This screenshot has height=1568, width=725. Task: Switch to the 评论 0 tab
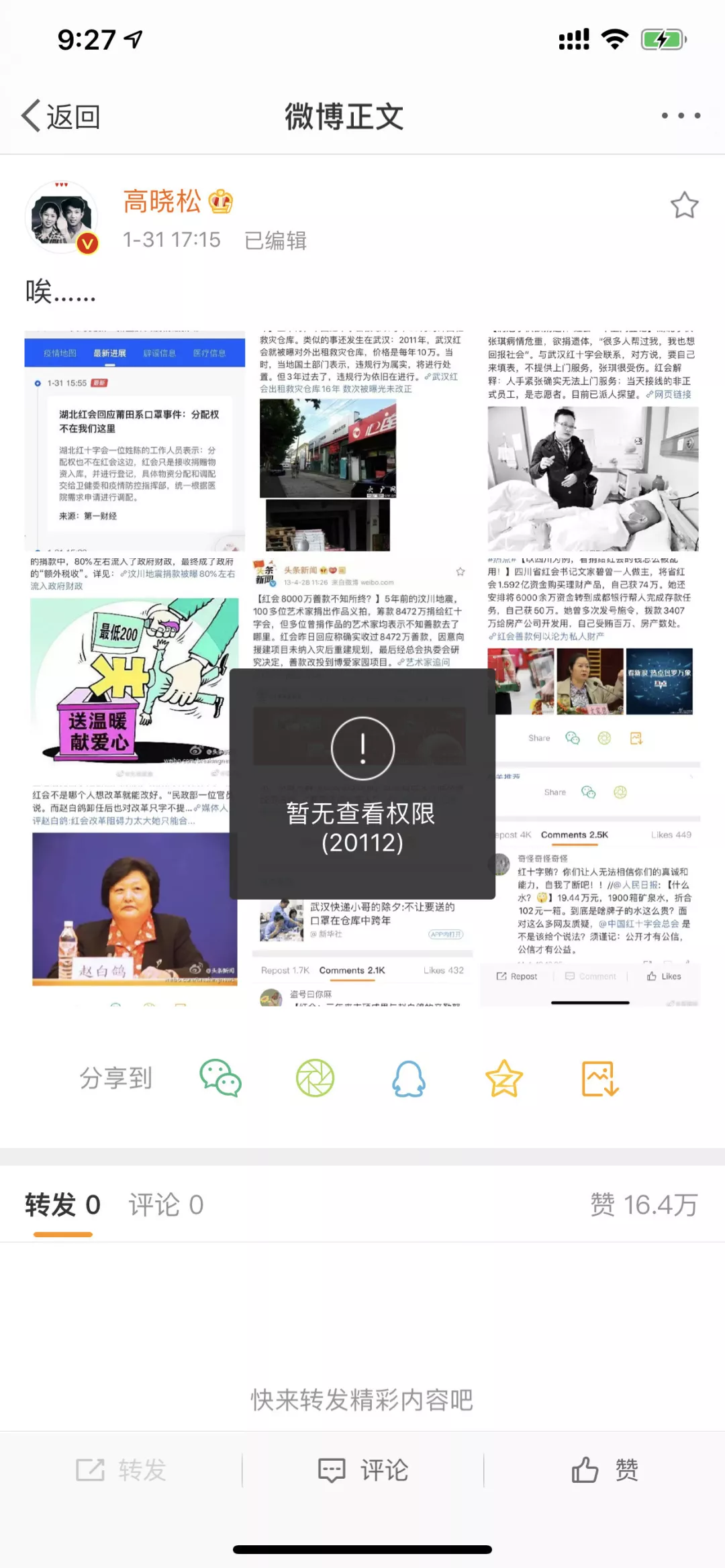click(166, 1205)
